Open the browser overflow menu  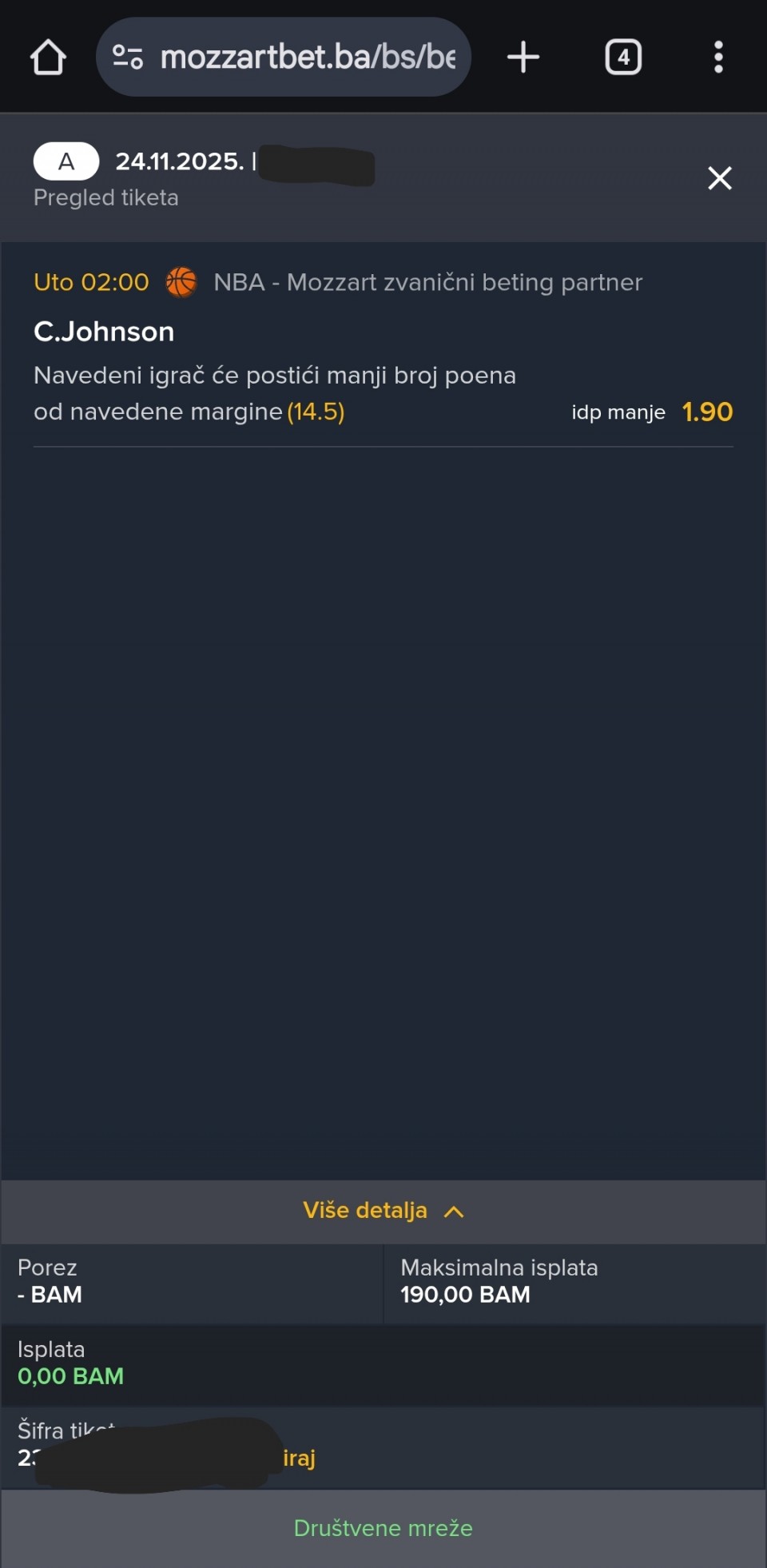tap(718, 58)
